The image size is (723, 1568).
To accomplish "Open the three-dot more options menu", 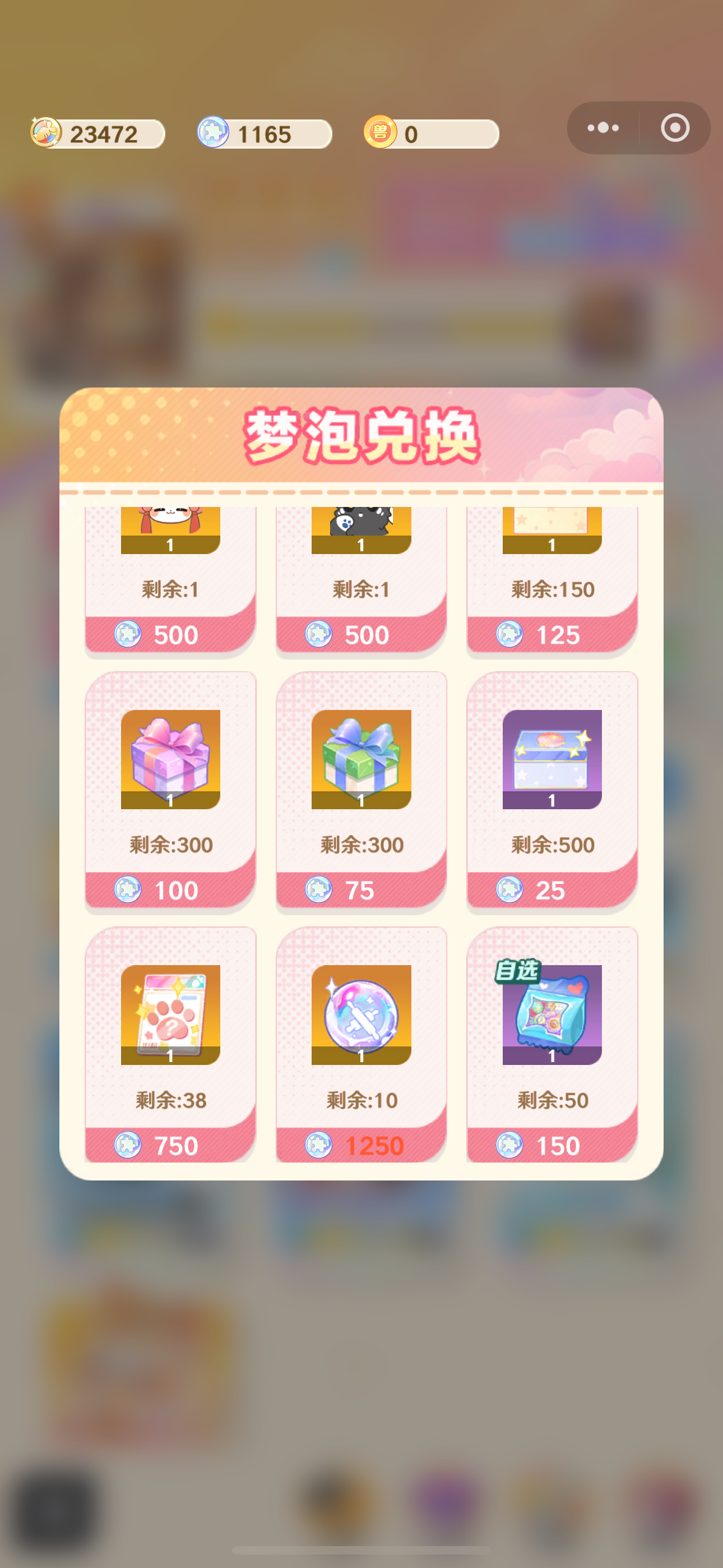I will [602, 127].
